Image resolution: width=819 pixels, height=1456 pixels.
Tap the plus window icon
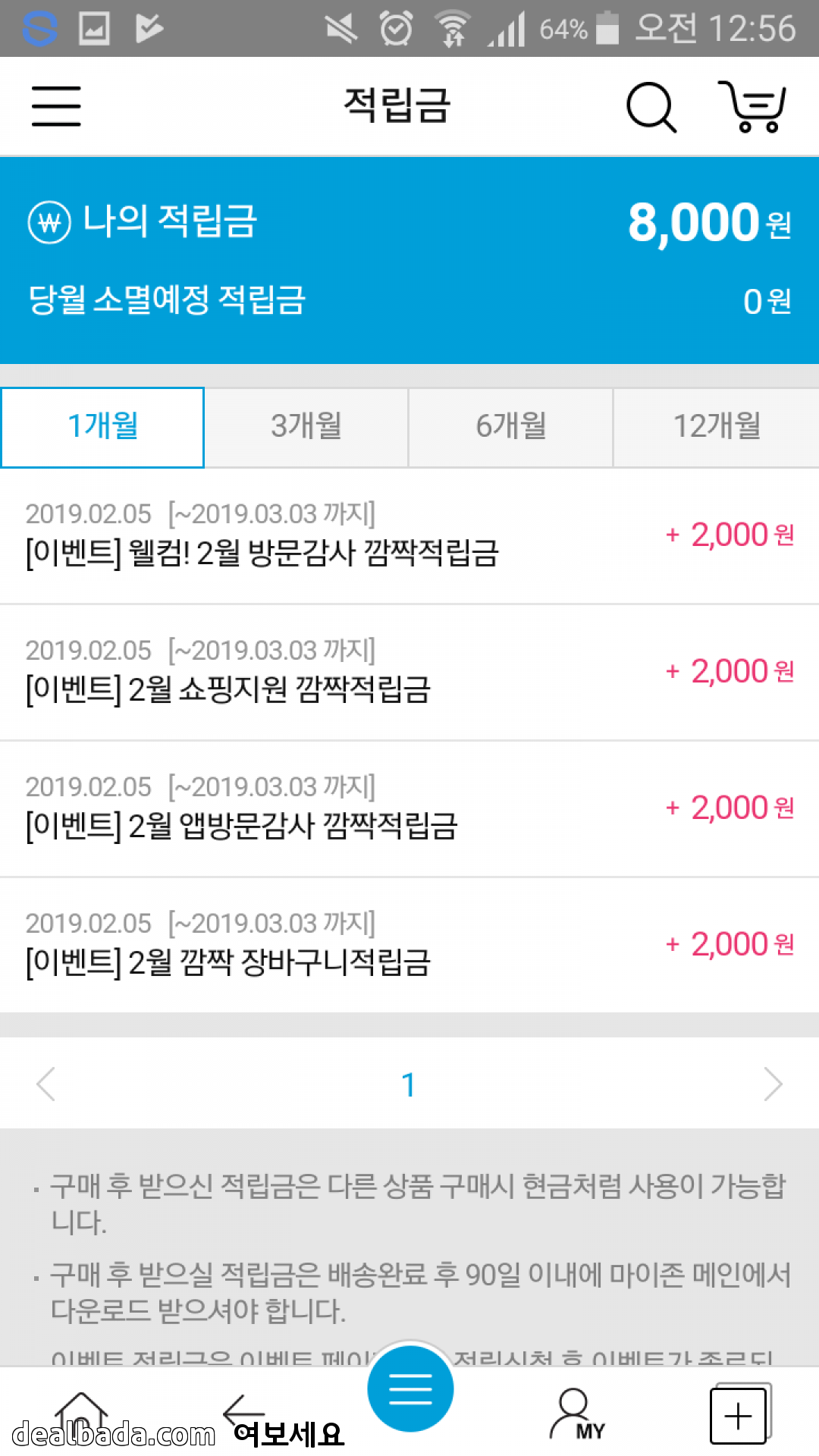[739, 1415]
